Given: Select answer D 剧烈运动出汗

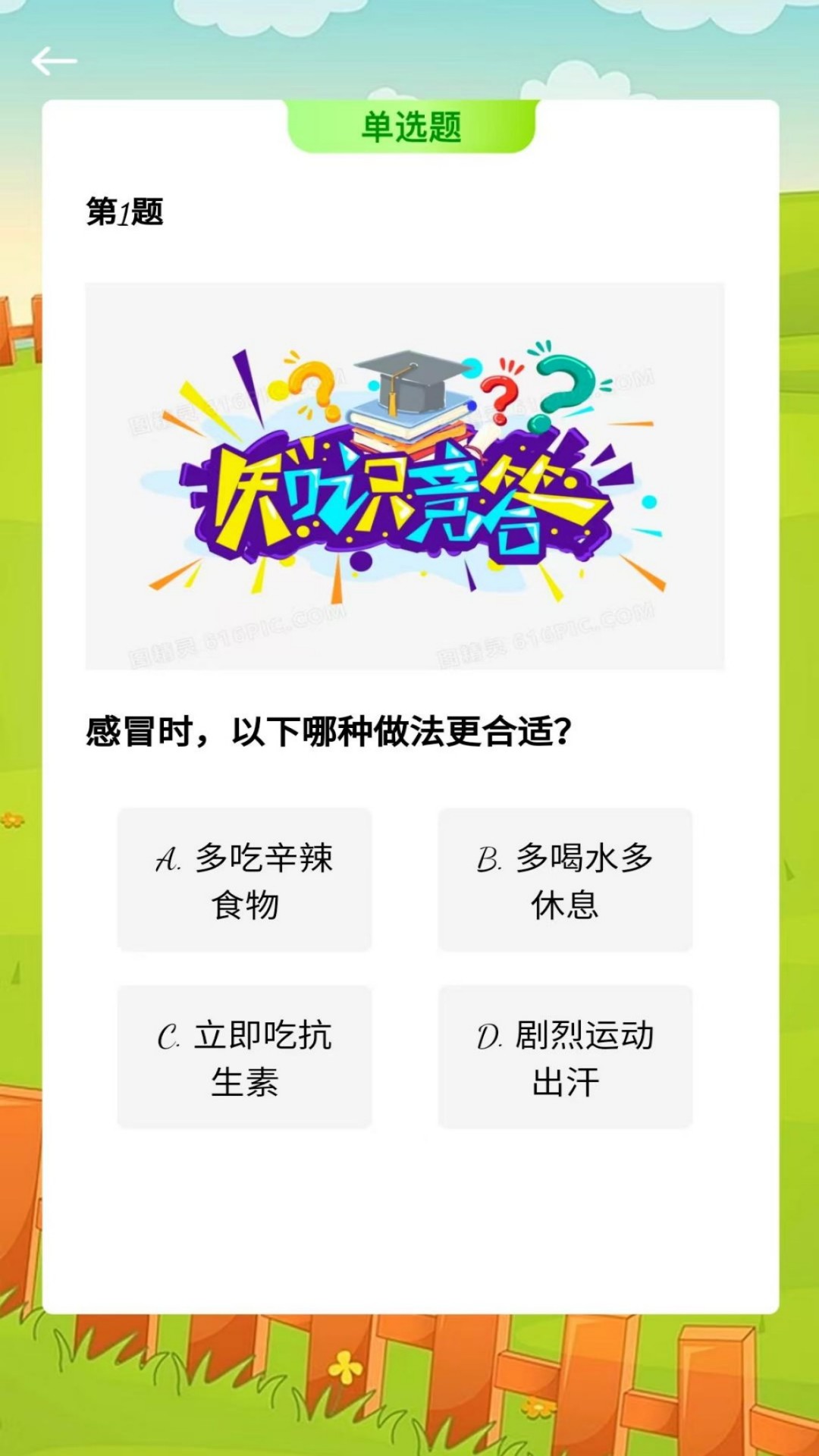Looking at the screenshot, I should (x=565, y=1054).
